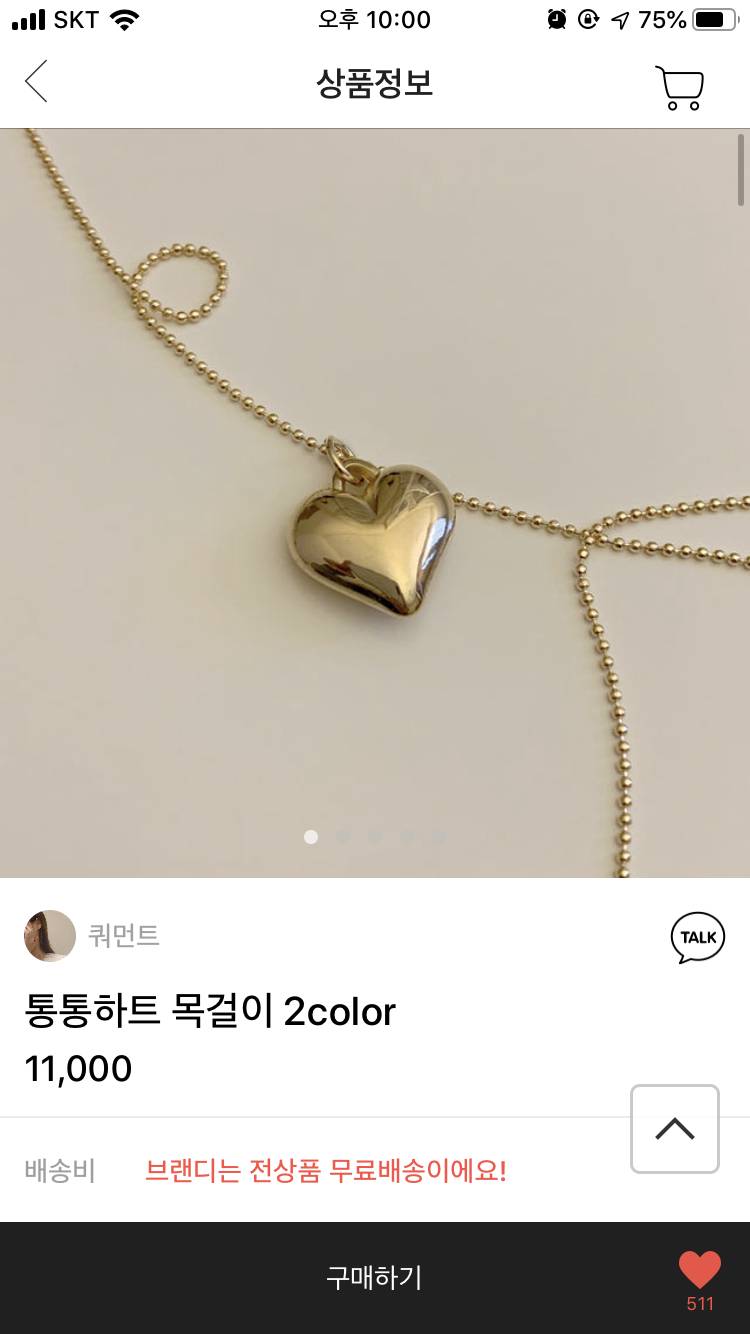Open the shopping cart icon
Viewport: 750px width, 1334px height.
(x=679, y=86)
